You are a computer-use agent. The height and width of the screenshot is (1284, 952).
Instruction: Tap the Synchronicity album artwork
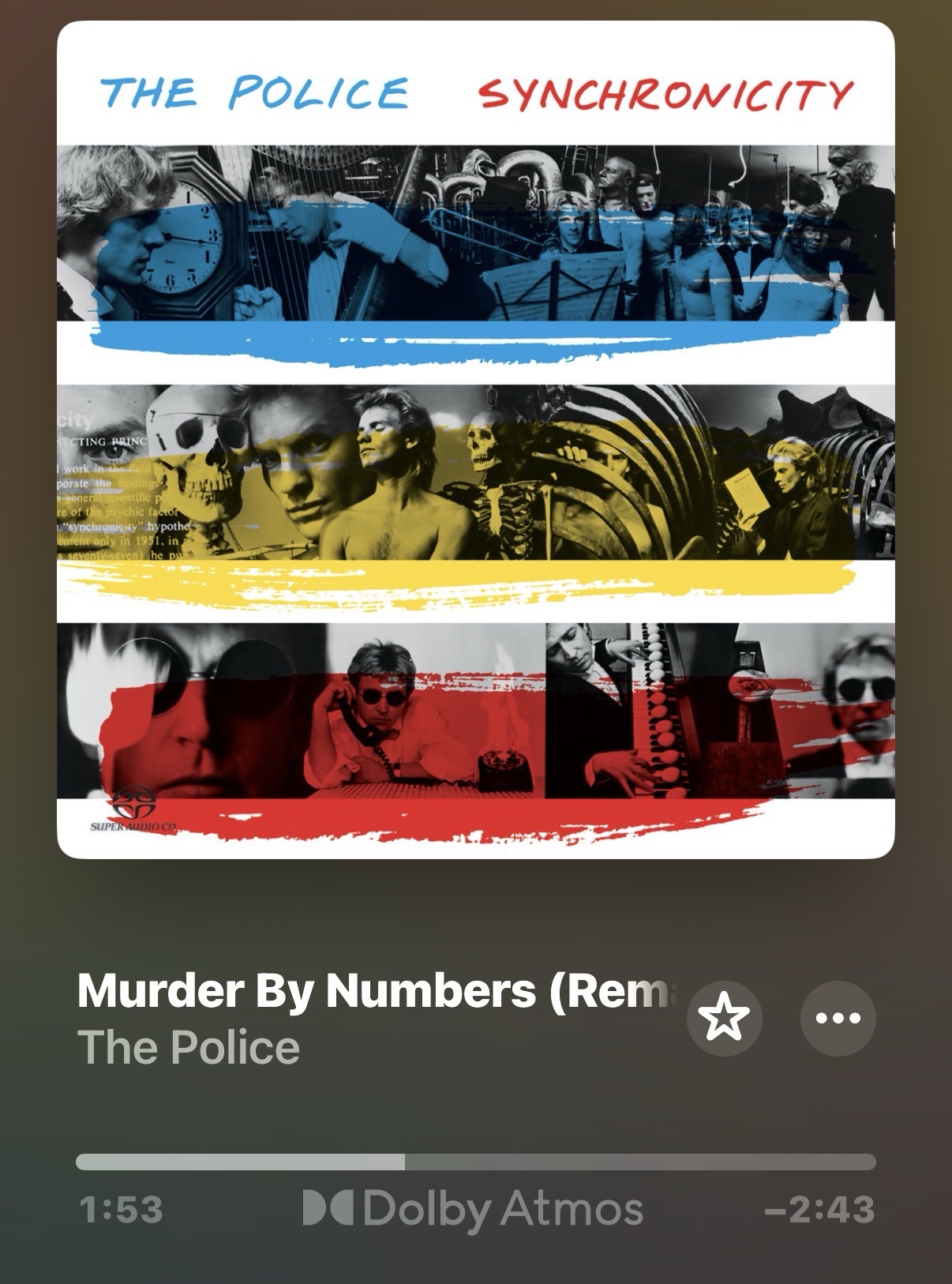[475, 439]
